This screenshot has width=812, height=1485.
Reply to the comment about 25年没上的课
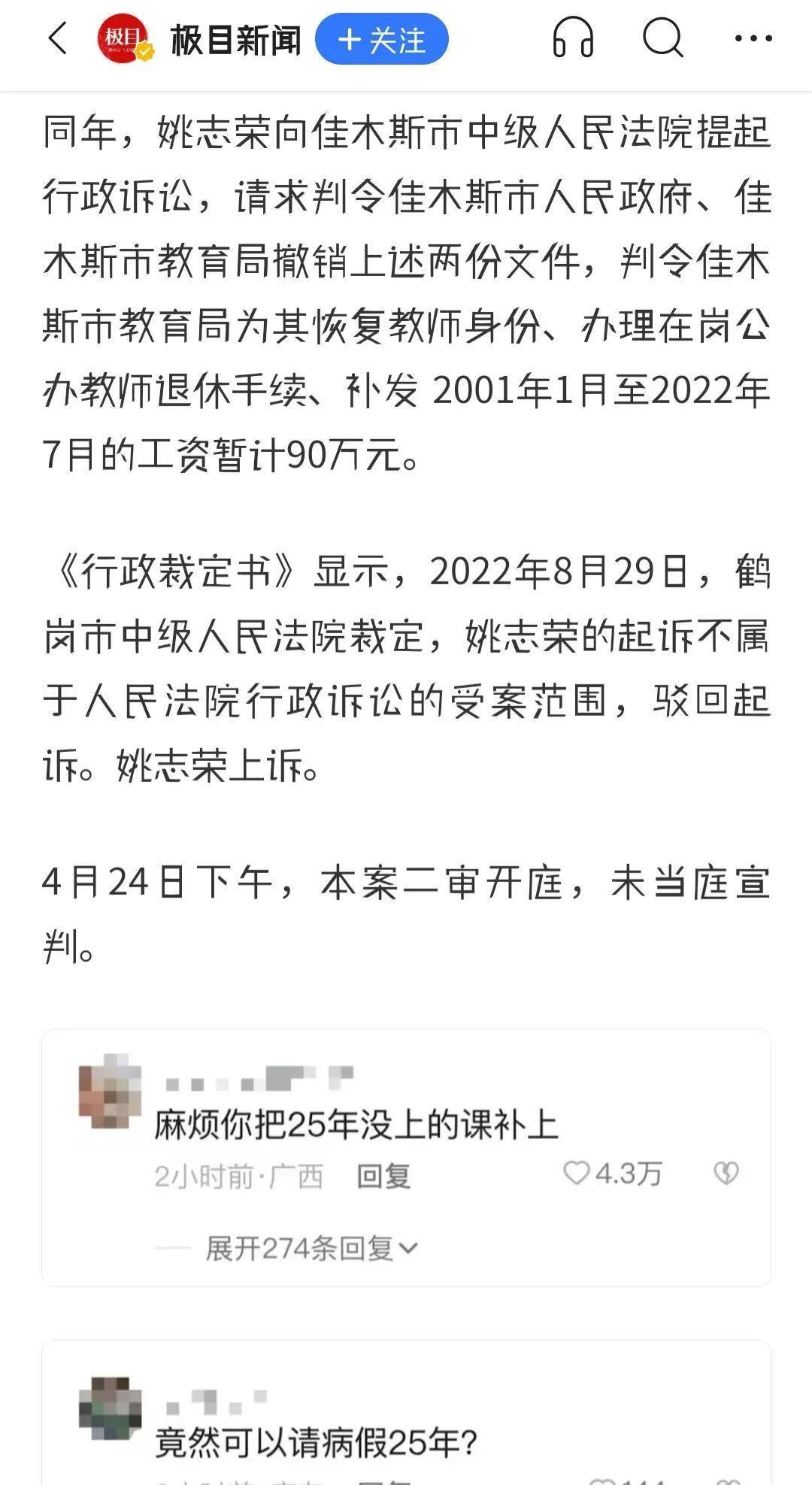(x=383, y=1176)
